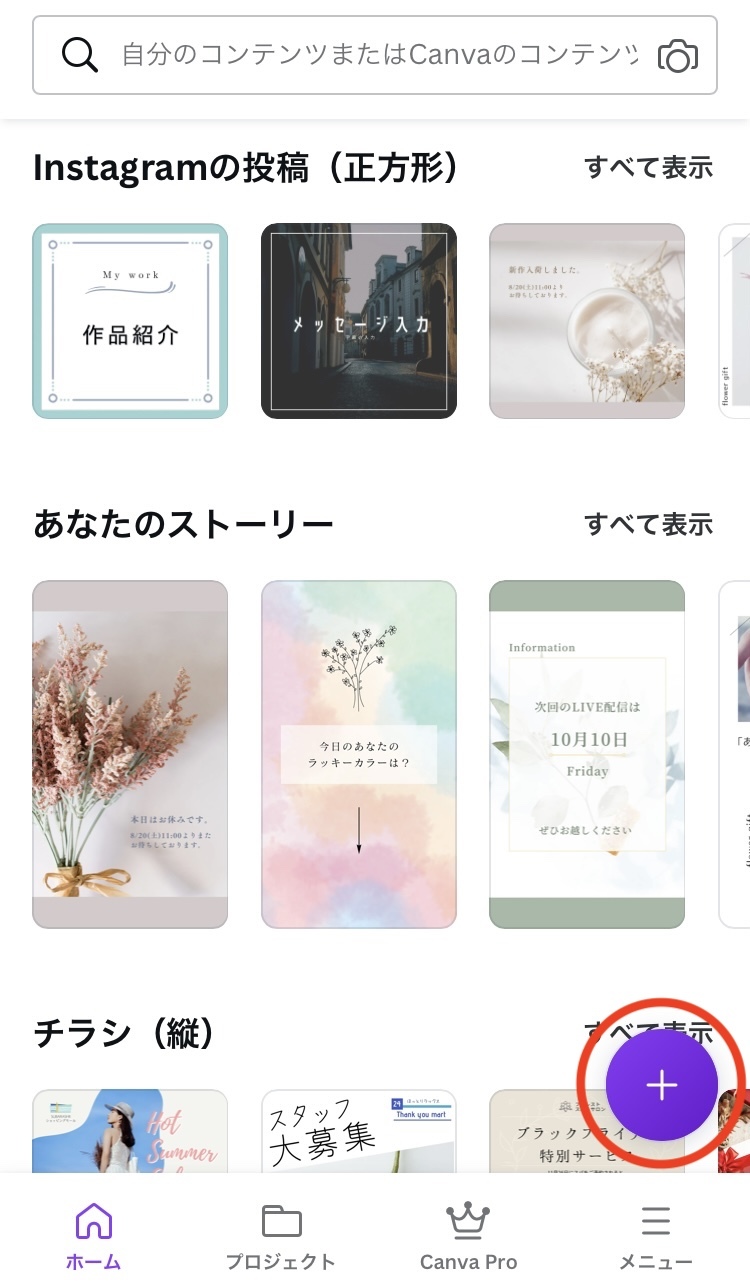Choose the ラッキーカラー watercolor story template
Viewport: 750px width, 1284px height.
click(359, 754)
